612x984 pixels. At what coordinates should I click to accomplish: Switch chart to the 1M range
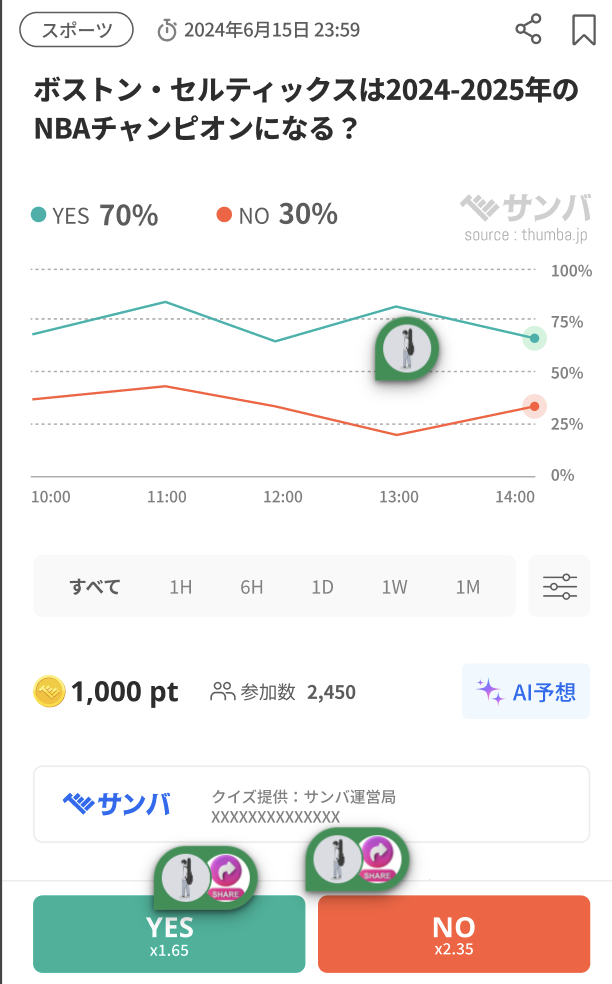(x=467, y=587)
